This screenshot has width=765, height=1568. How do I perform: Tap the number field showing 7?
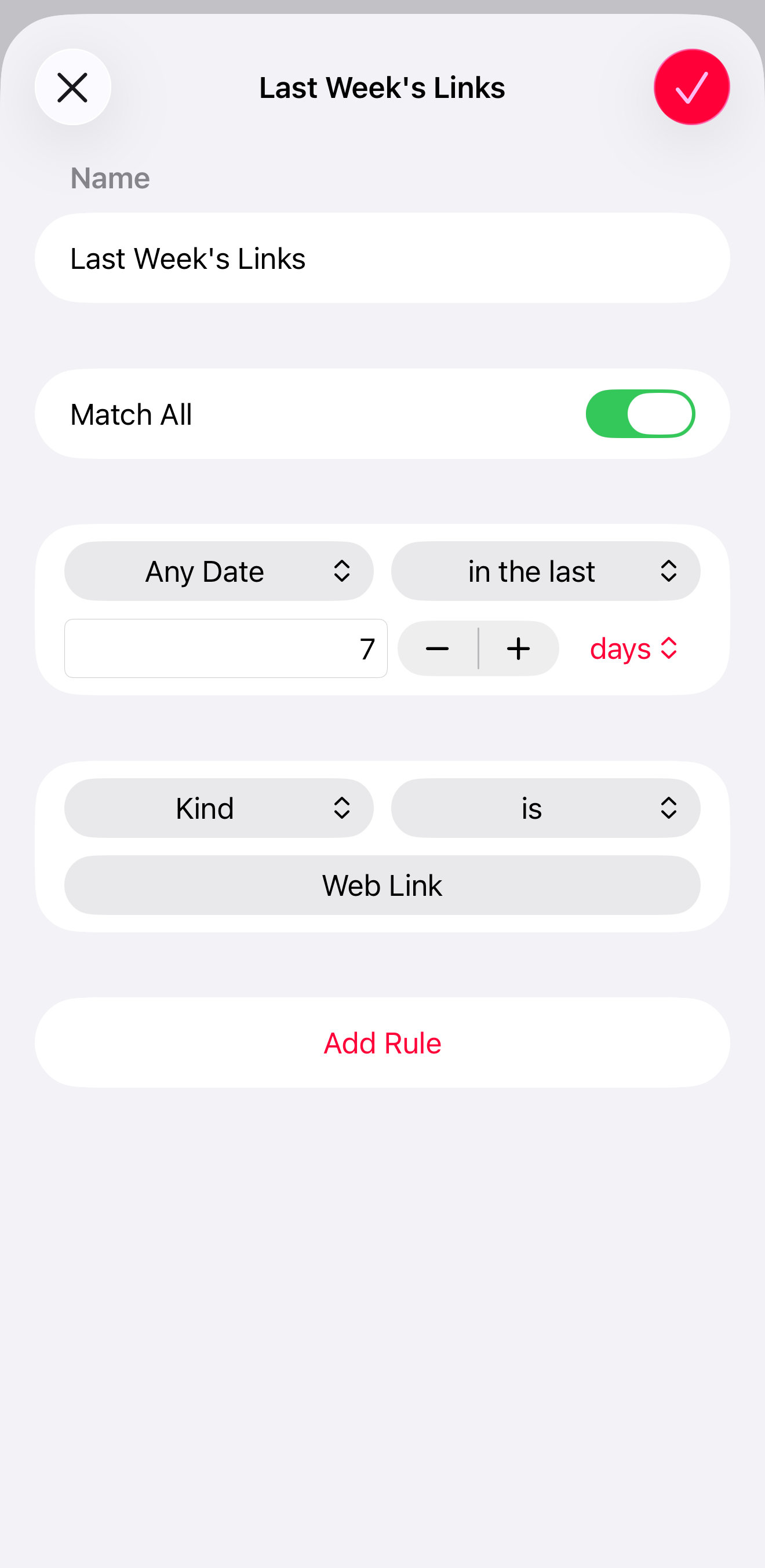tap(226, 648)
